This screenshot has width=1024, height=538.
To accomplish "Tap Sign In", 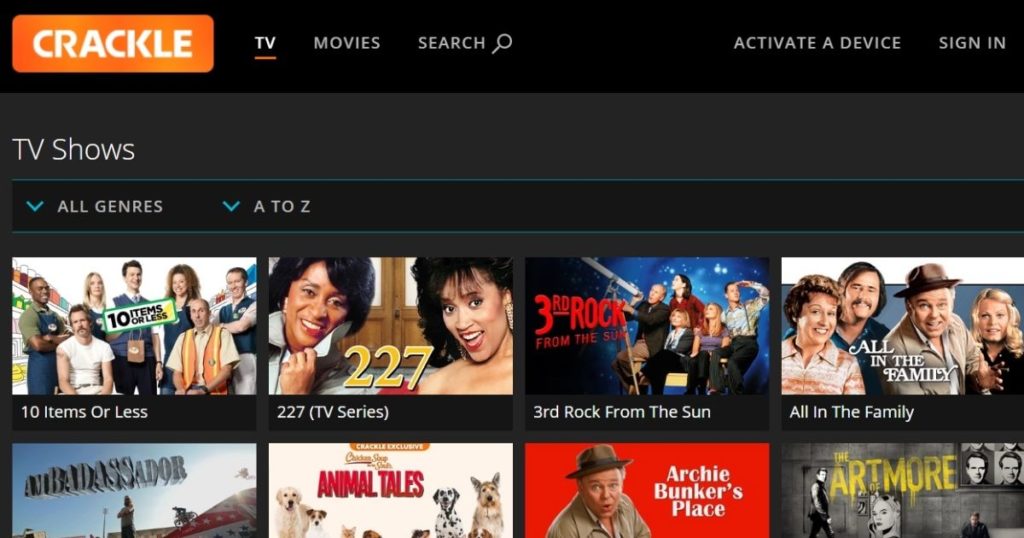I will 972,43.
